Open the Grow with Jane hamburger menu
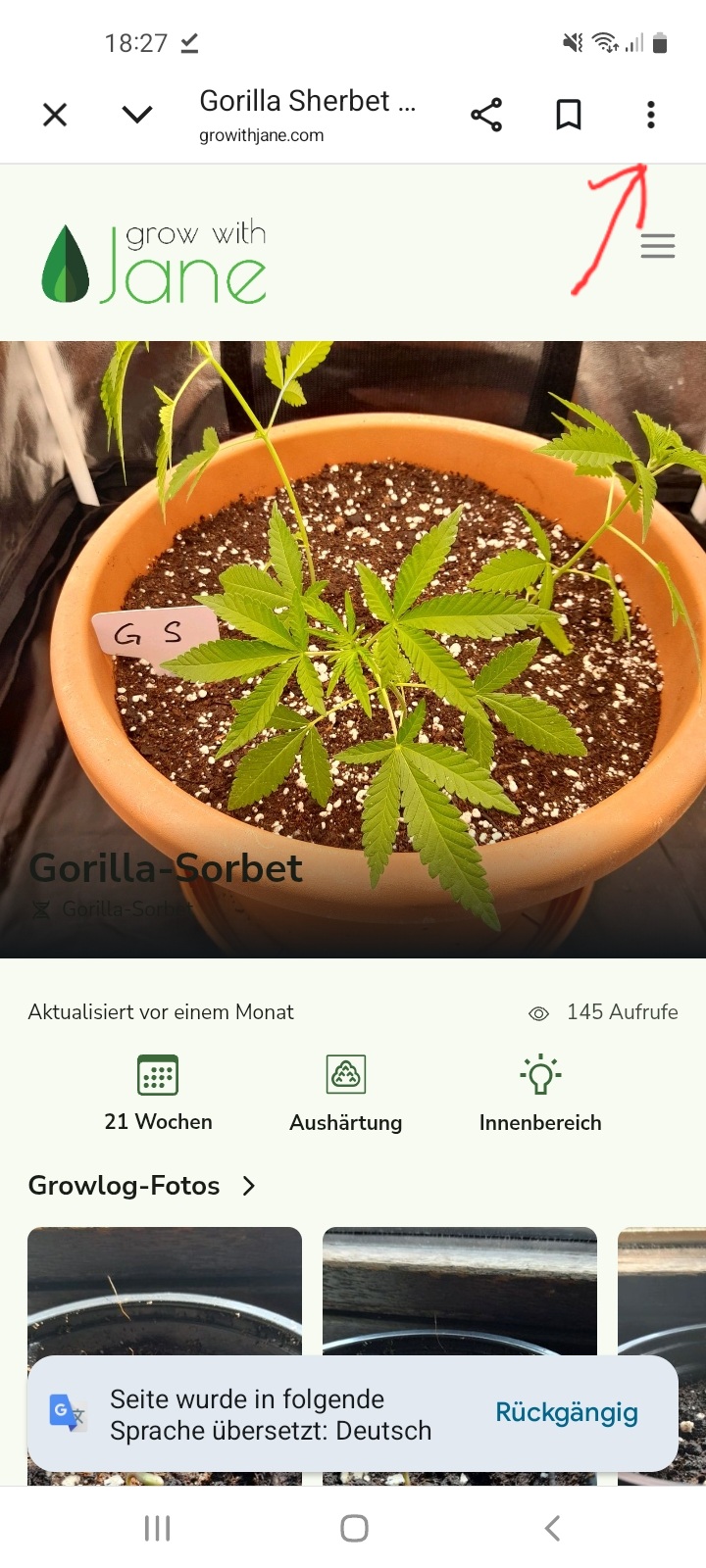The image size is (706, 1568). [x=658, y=246]
